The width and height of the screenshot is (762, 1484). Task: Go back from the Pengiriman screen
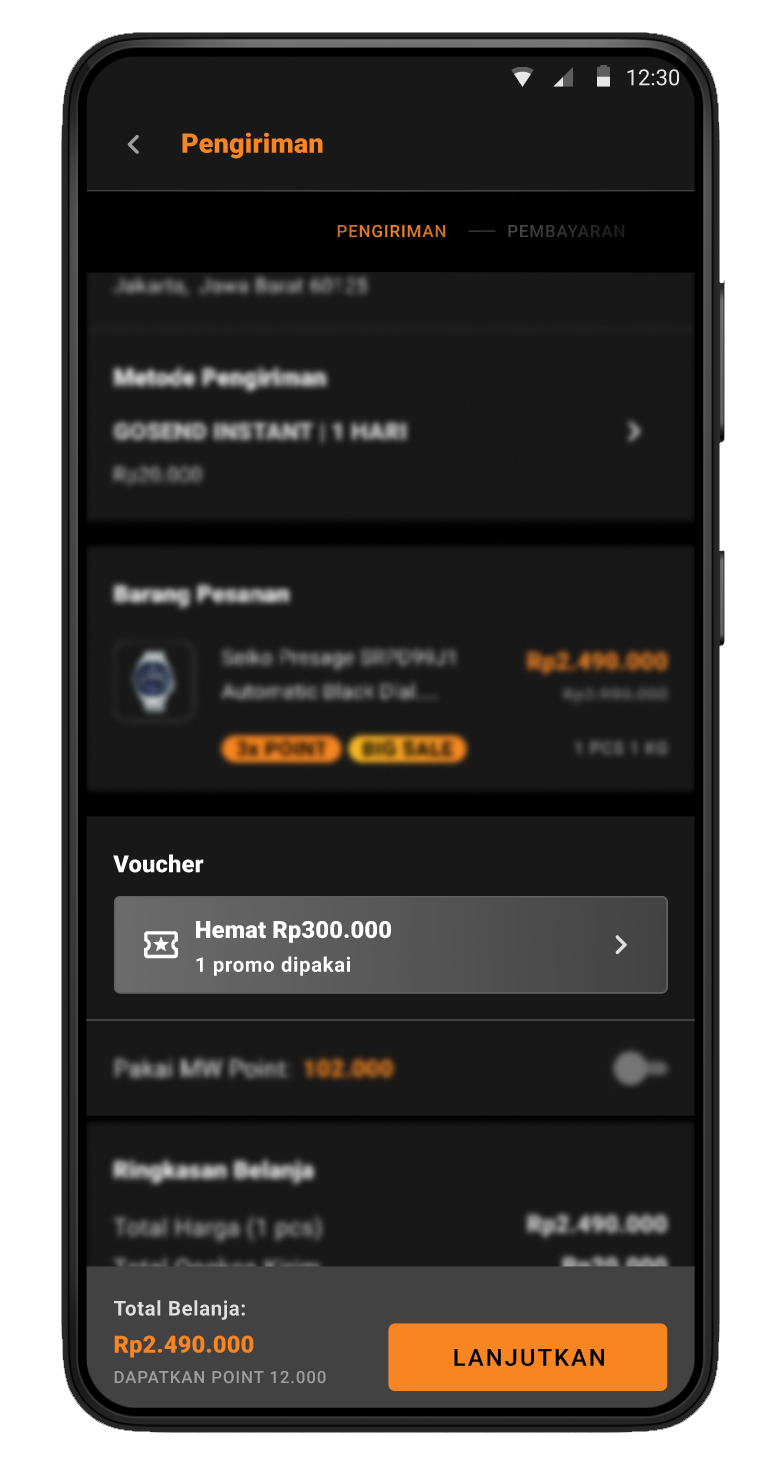coord(134,144)
